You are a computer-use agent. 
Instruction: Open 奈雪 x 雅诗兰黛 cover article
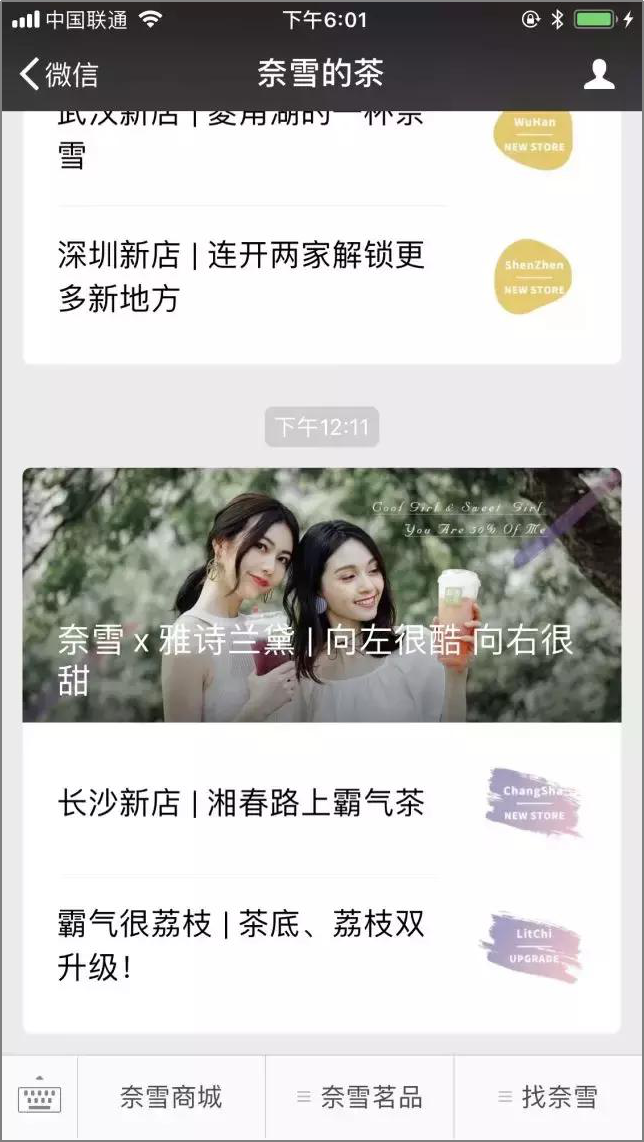(321, 595)
